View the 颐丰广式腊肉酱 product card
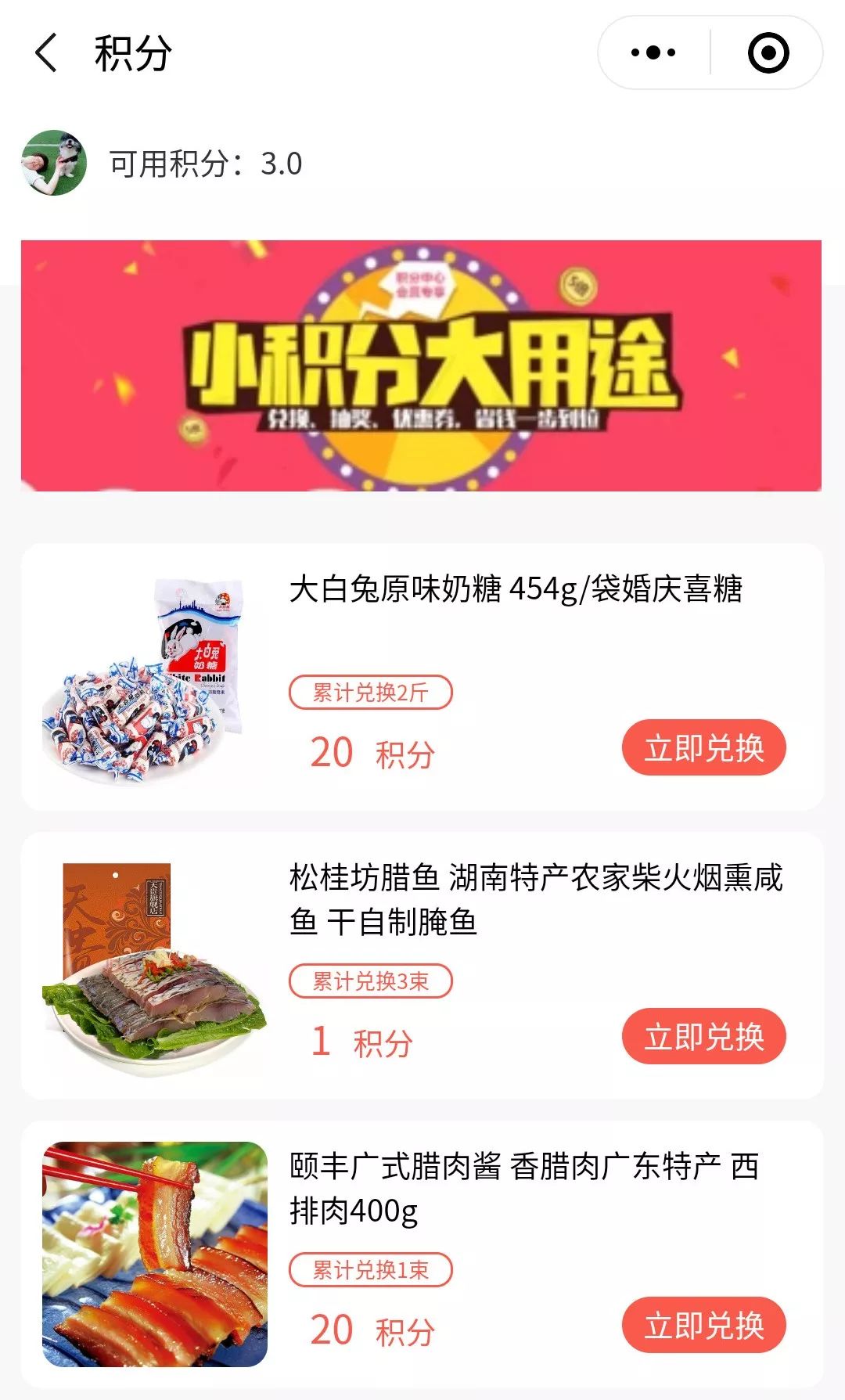This screenshot has height=1400, width=845. pos(422,1255)
